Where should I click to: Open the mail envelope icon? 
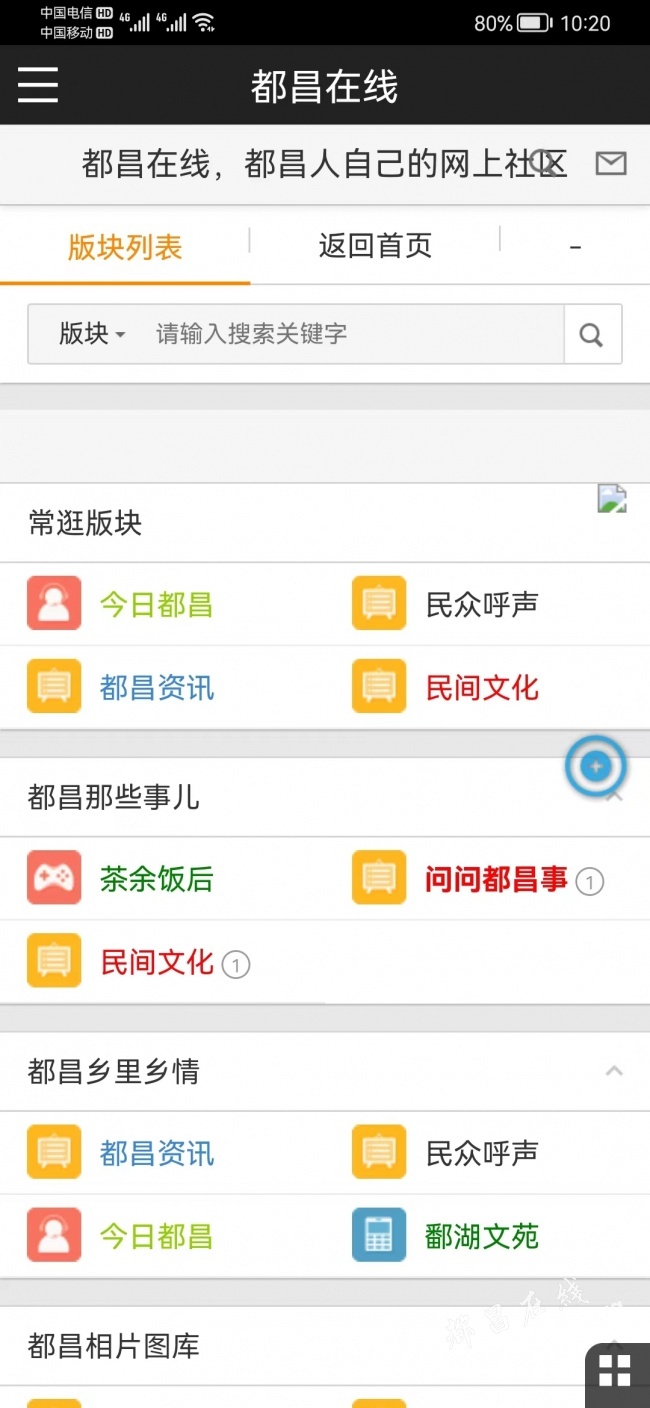click(611, 163)
